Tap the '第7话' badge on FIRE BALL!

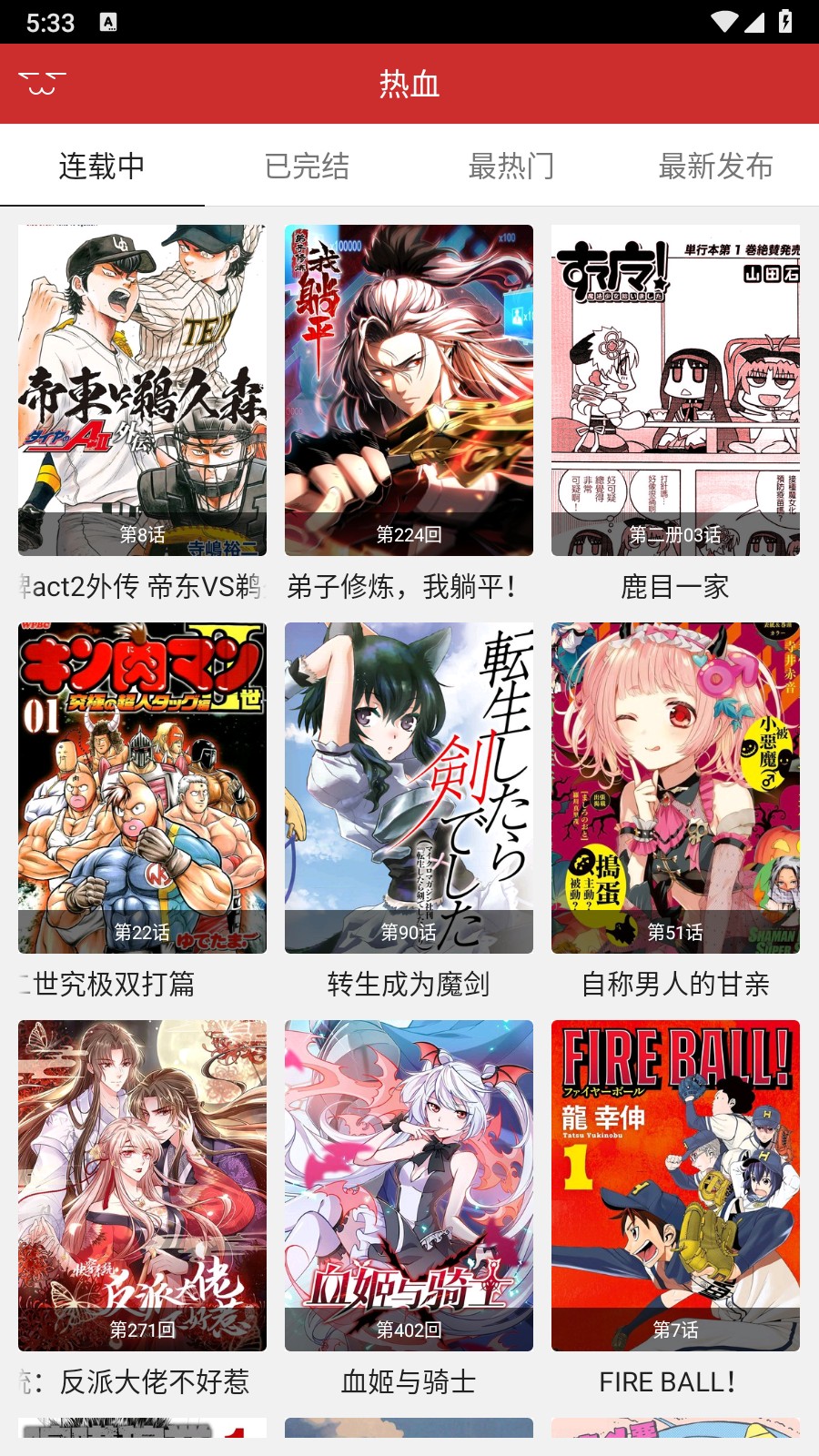click(x=674, y=1330)
